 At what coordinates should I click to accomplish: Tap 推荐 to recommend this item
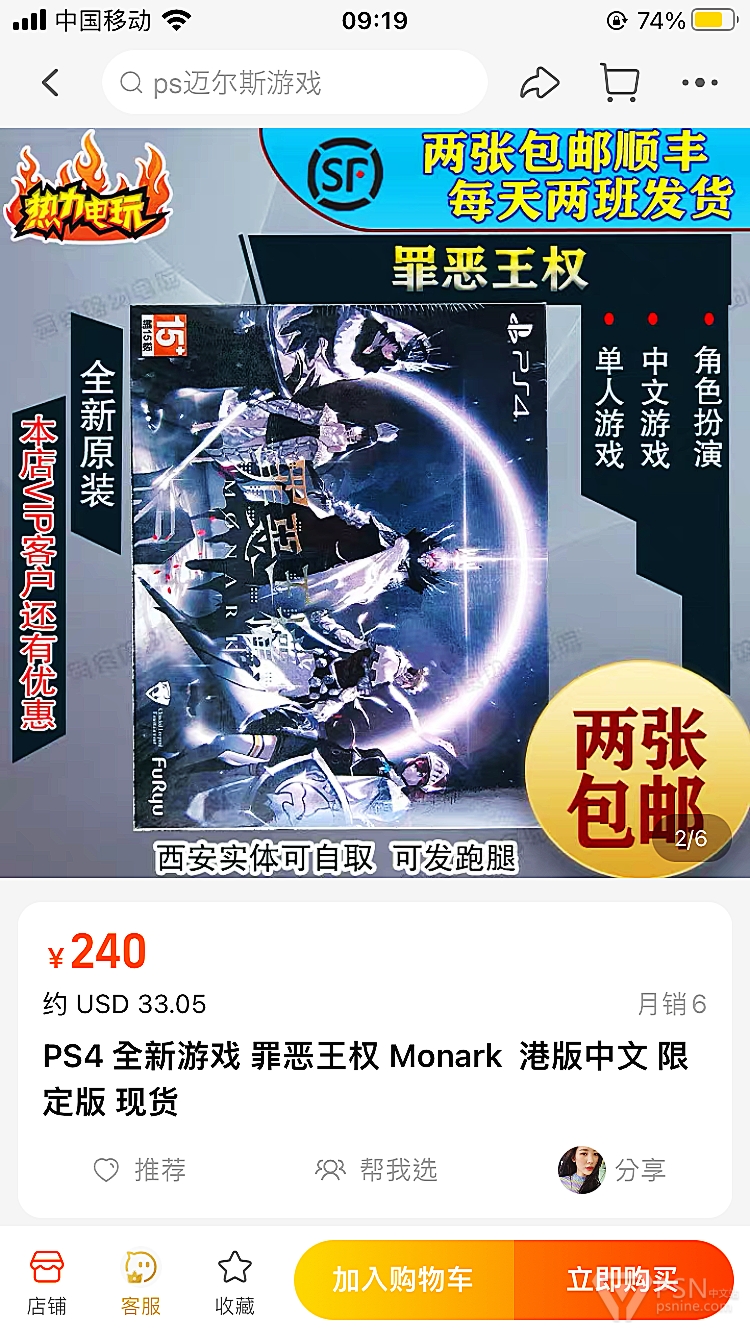139,1169
